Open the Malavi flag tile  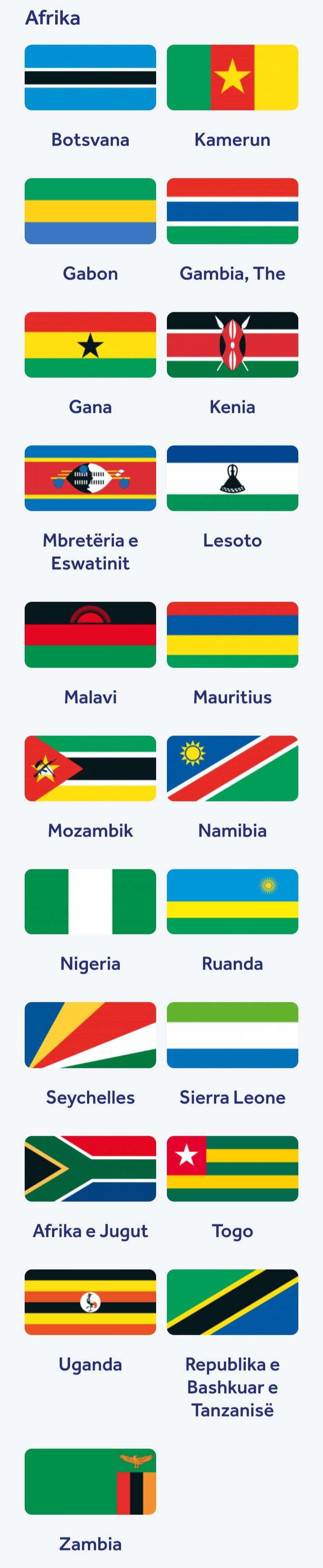tap(90, 634)
